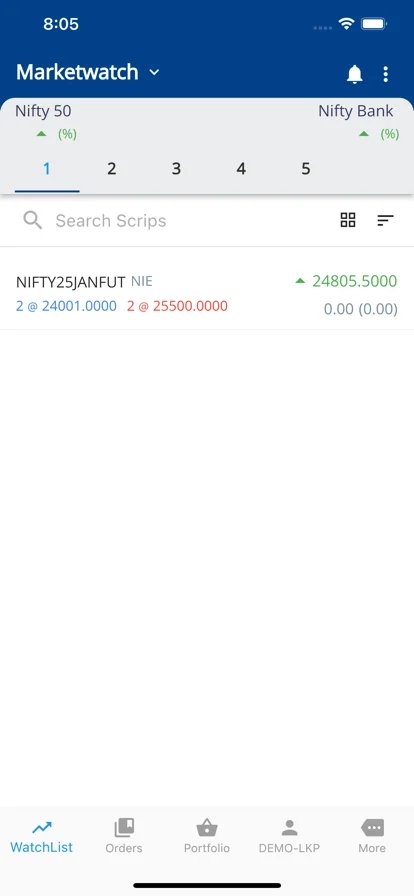This screenshot has height=896, width=414.
Task: Open the notifications bell
Action: 355,74
